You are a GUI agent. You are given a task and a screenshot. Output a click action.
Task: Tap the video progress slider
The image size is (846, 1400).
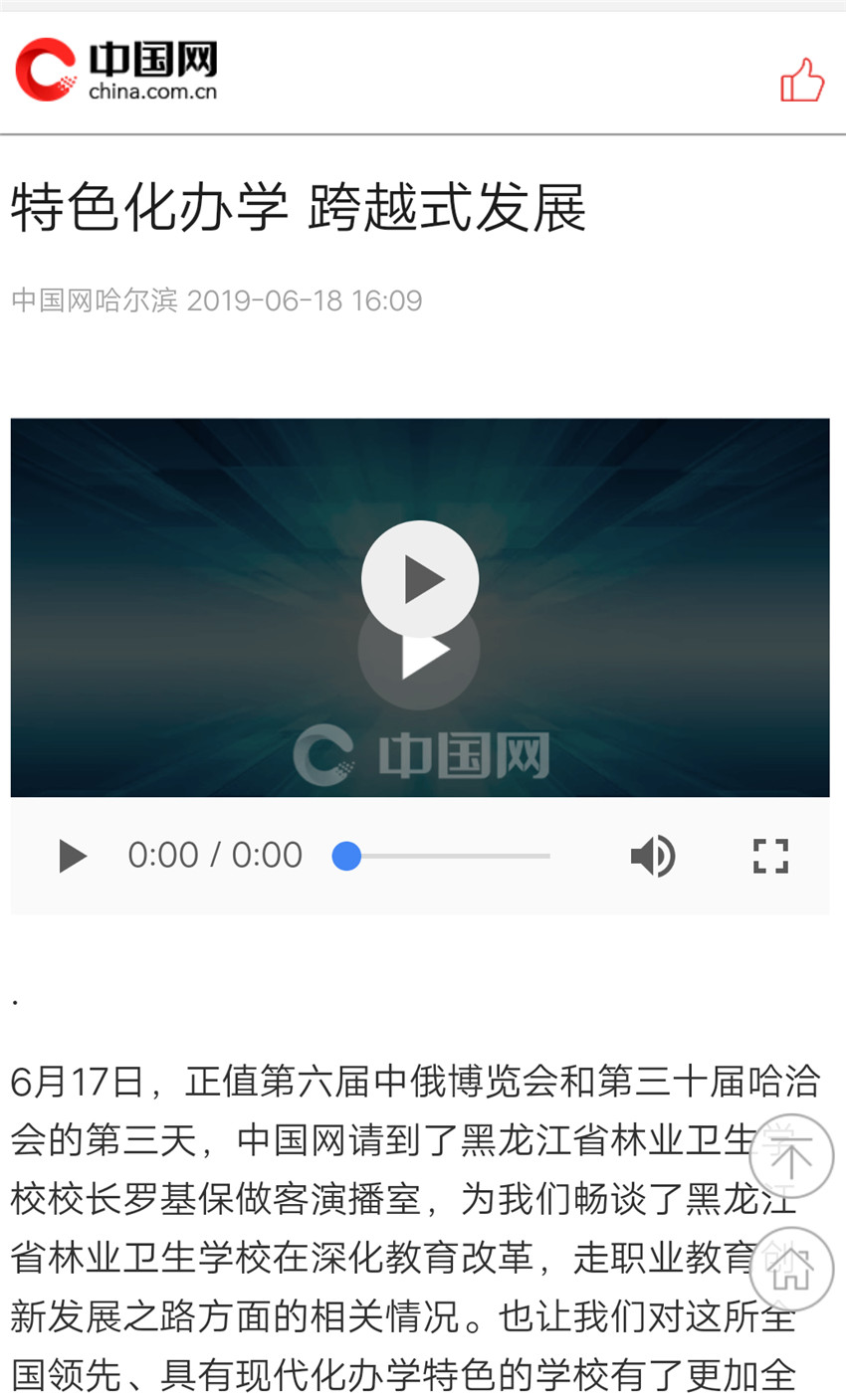click(442, 856)
